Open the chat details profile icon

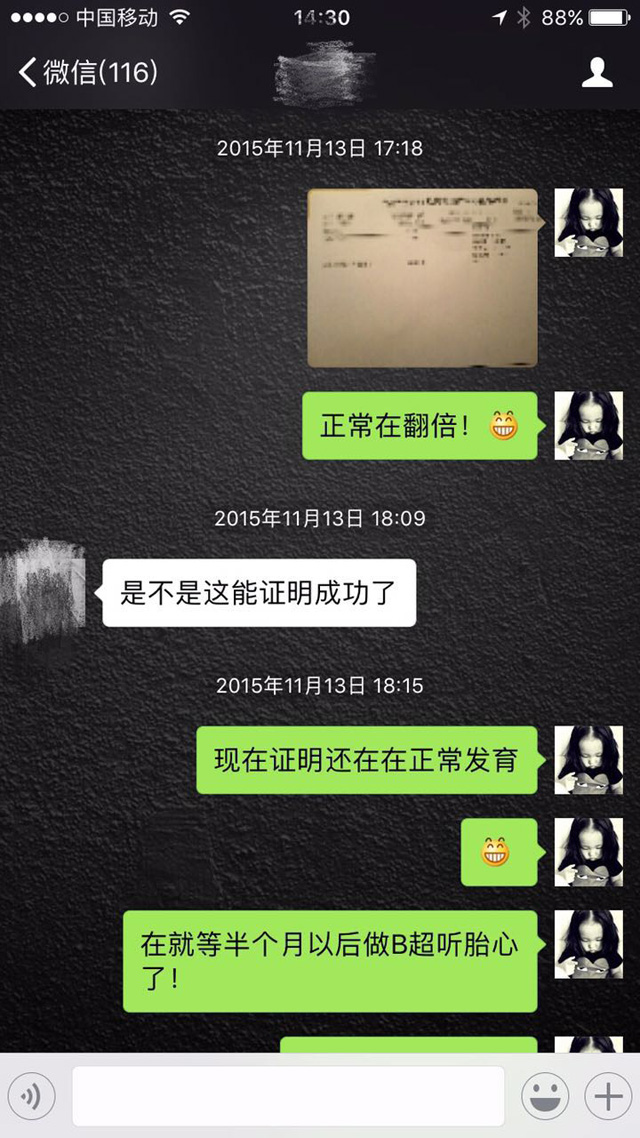click(x=597, y=72)
